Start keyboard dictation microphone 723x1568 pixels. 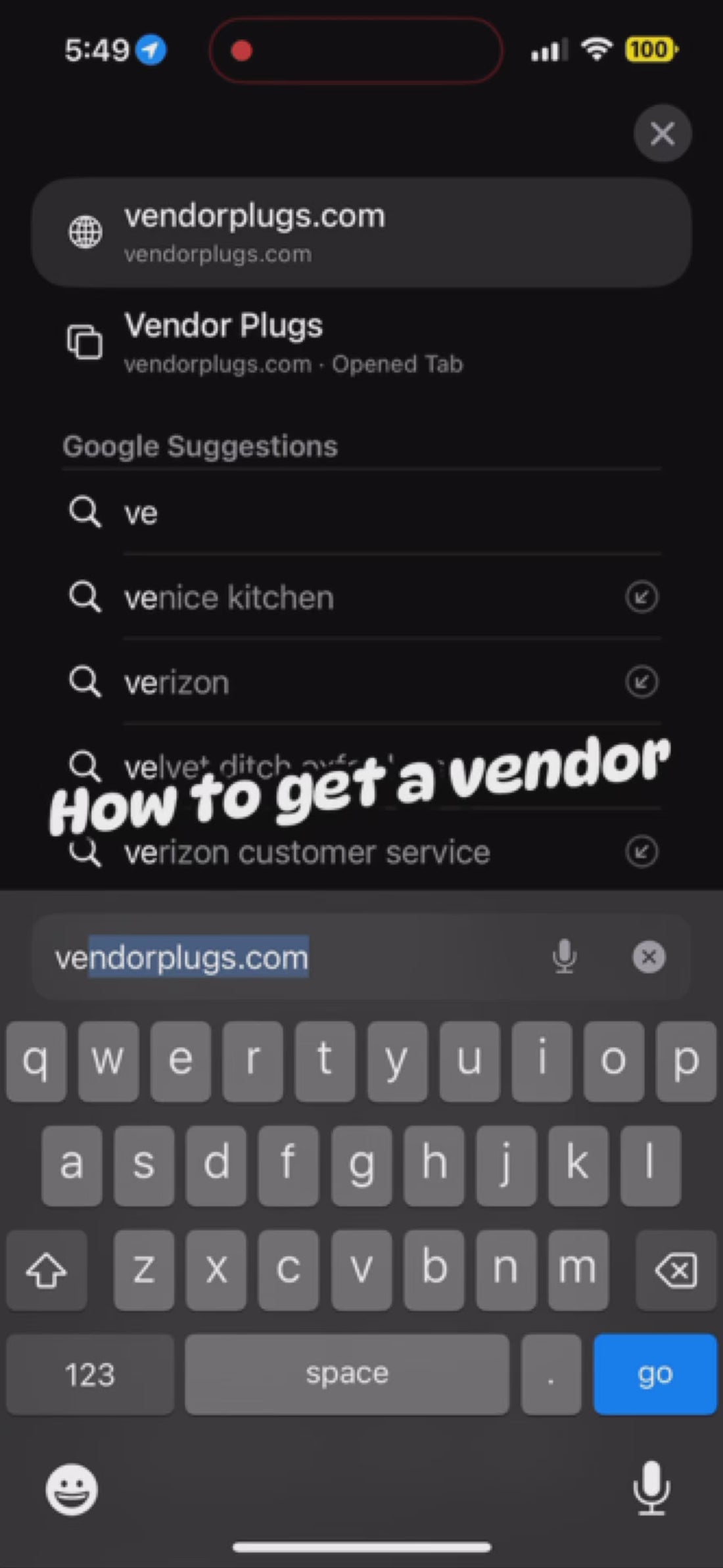click(651, 1488)
